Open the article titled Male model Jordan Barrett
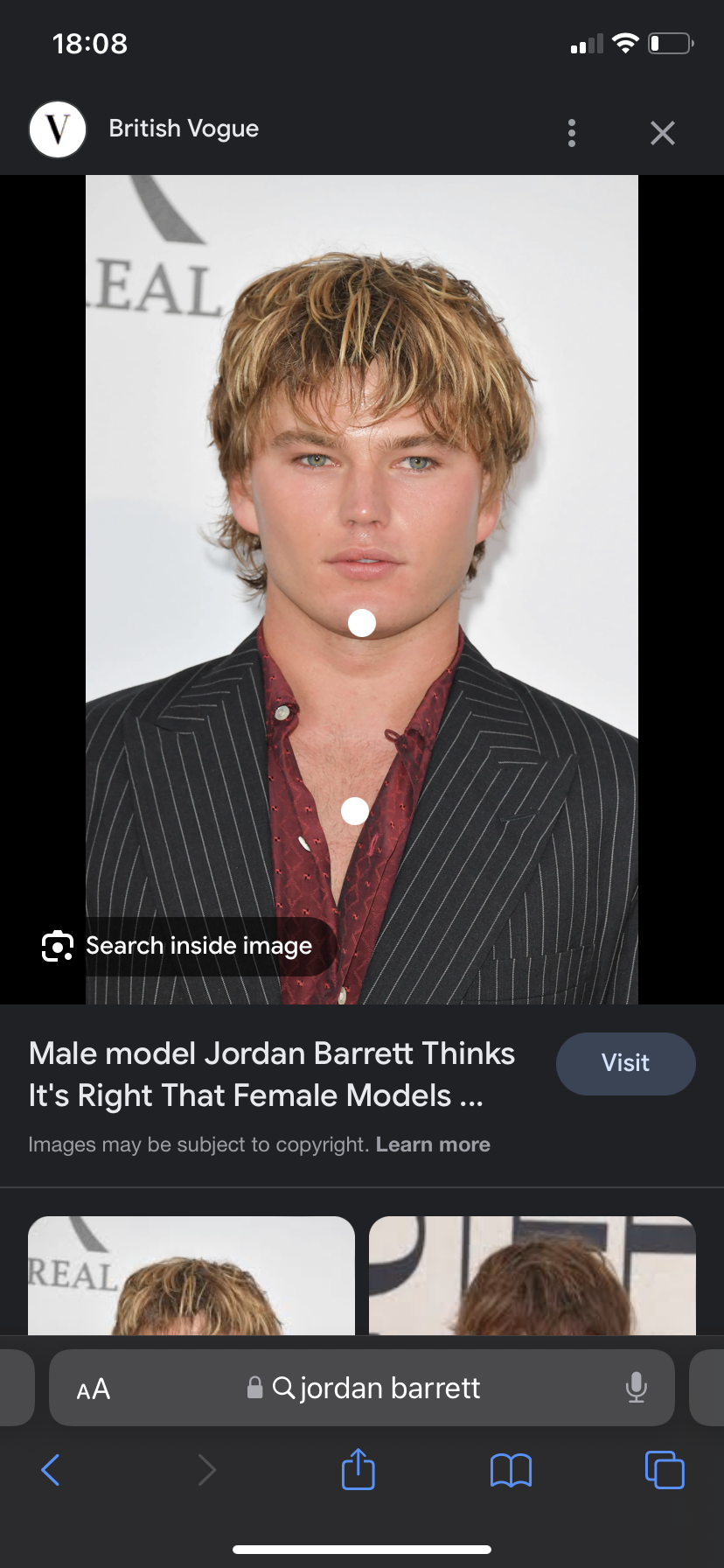The image size is (724, 1568). point(272,1074)
